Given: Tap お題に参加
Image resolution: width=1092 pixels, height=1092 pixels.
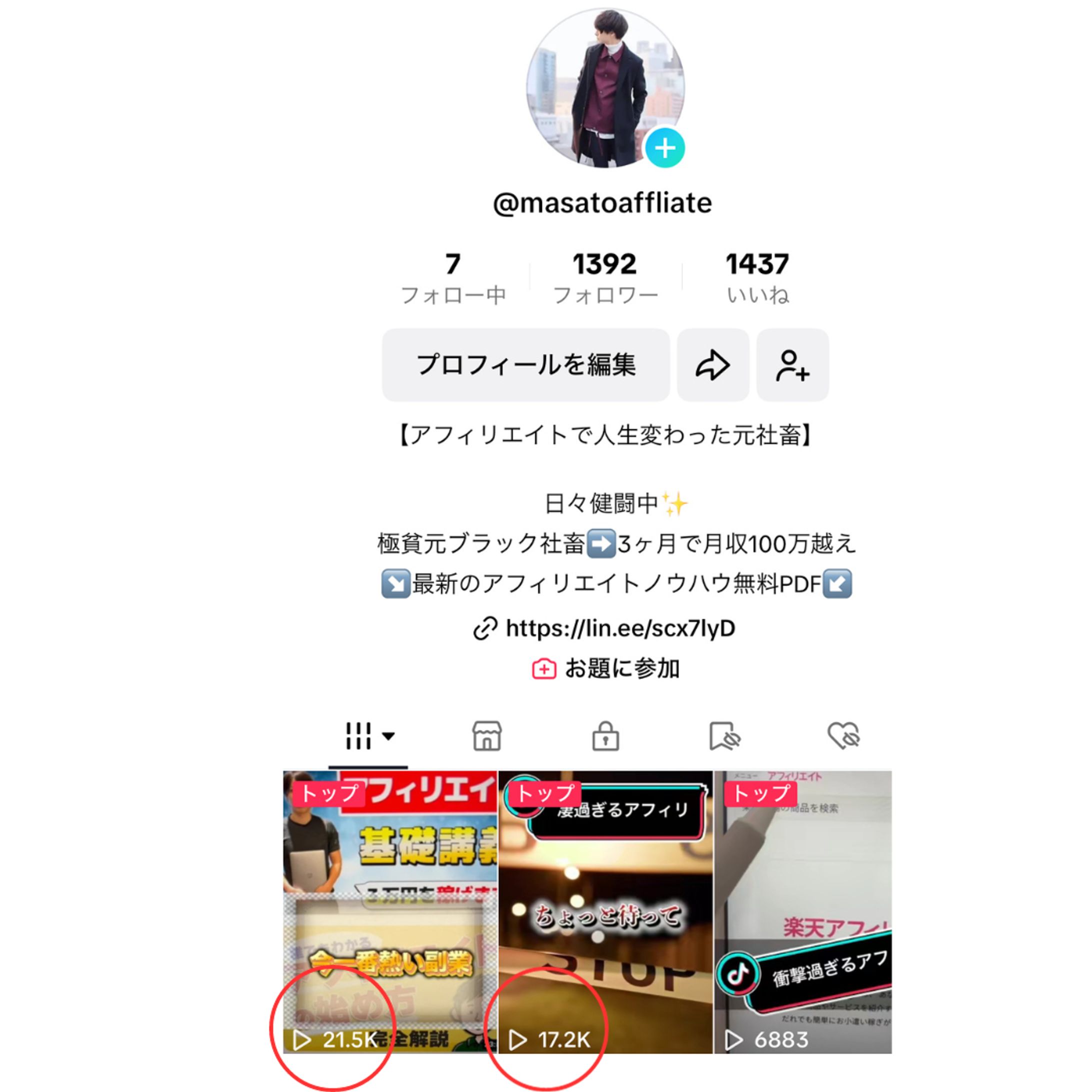Looking at the screenshot, I should coord(606,668).
